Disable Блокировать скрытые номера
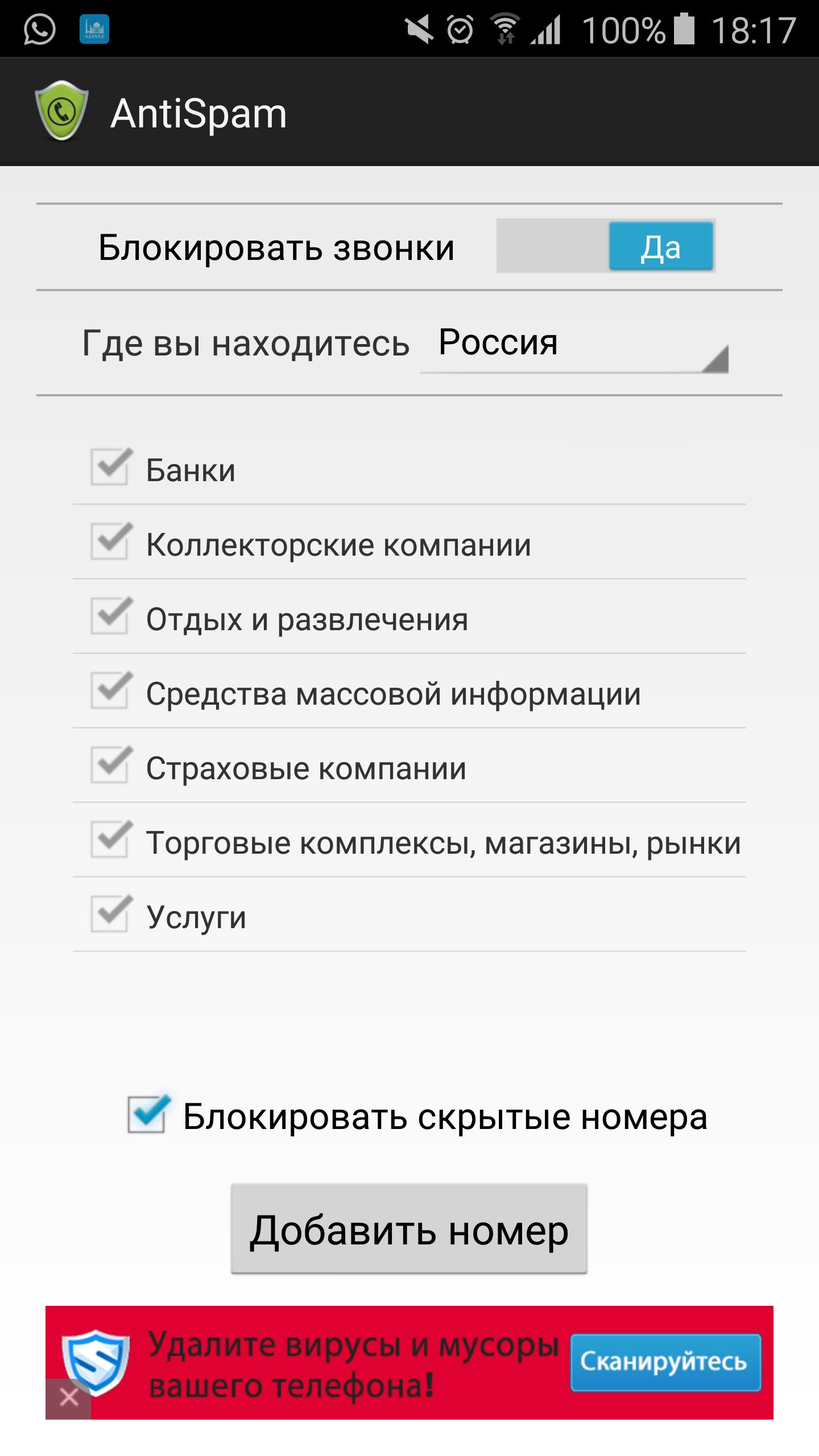The width and height of the screenshot is (819, 1456). coord(148,1115)
